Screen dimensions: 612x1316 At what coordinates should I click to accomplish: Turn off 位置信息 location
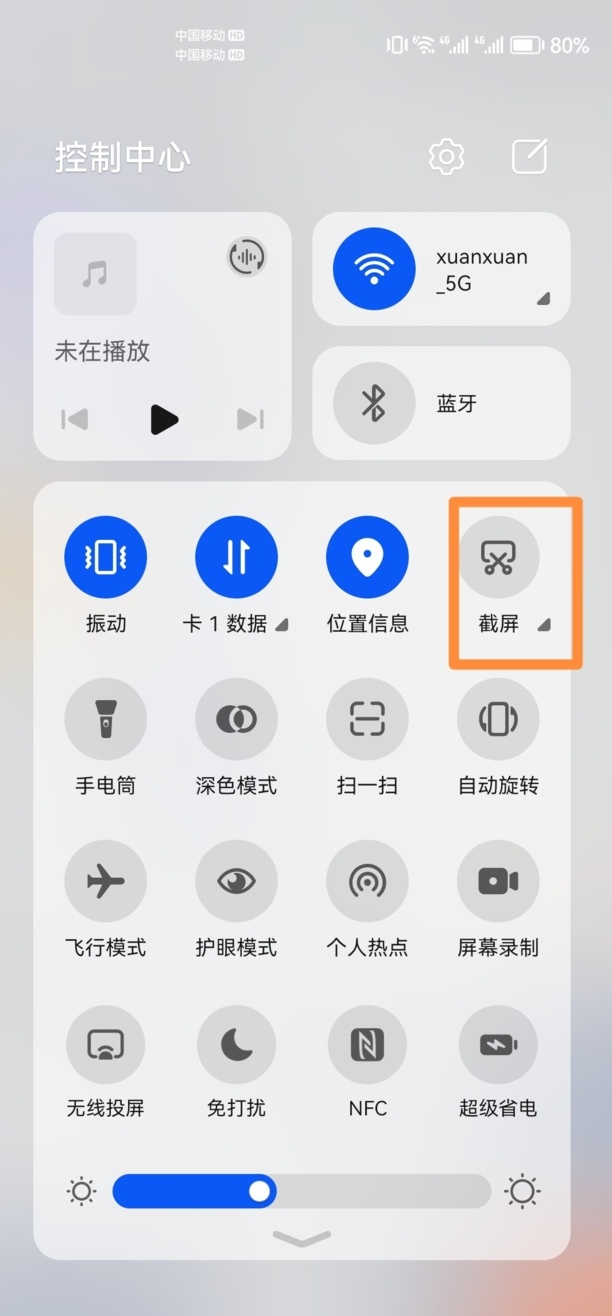pos(367,557)
